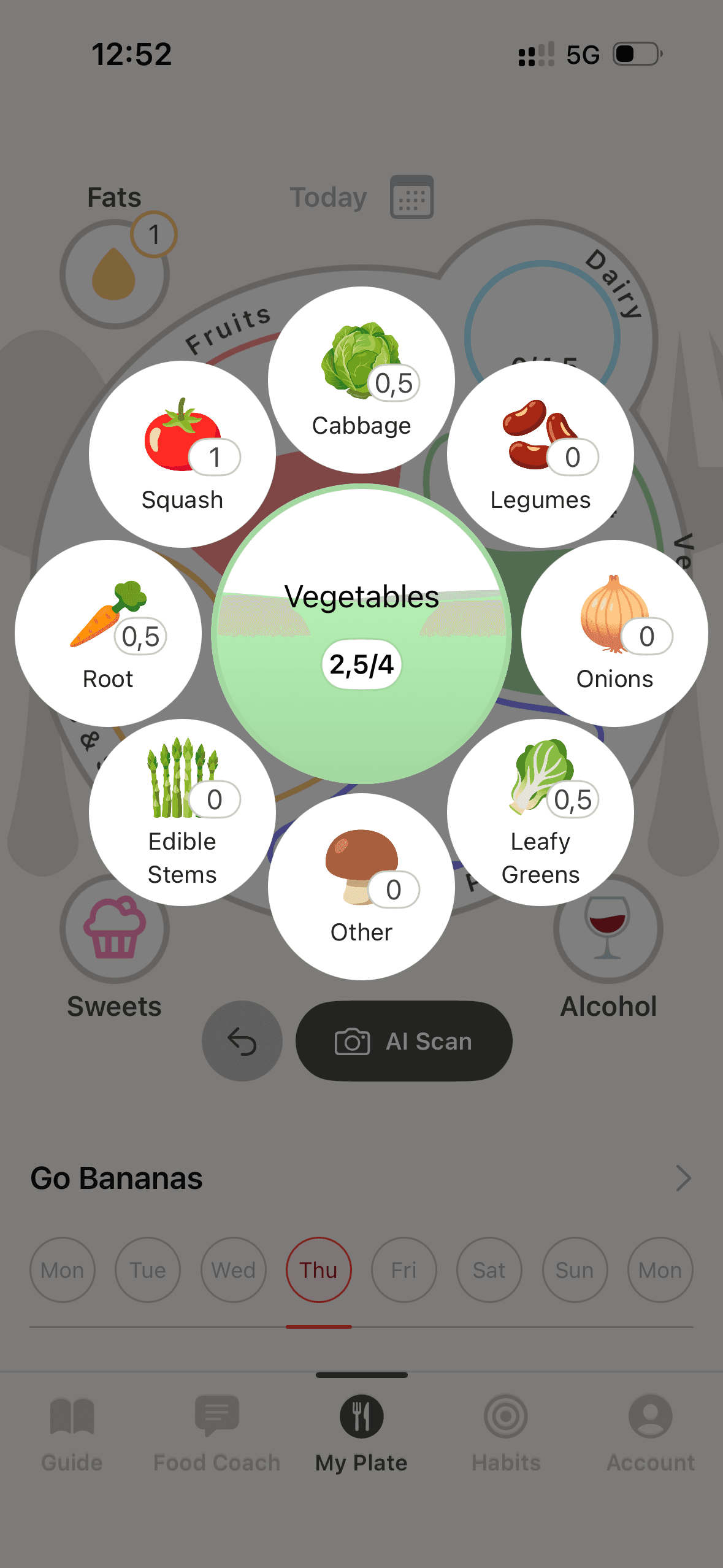Switch the selected day to Saturday
The width and height of the screenshot is (723, 1568).
point(489,1270)
